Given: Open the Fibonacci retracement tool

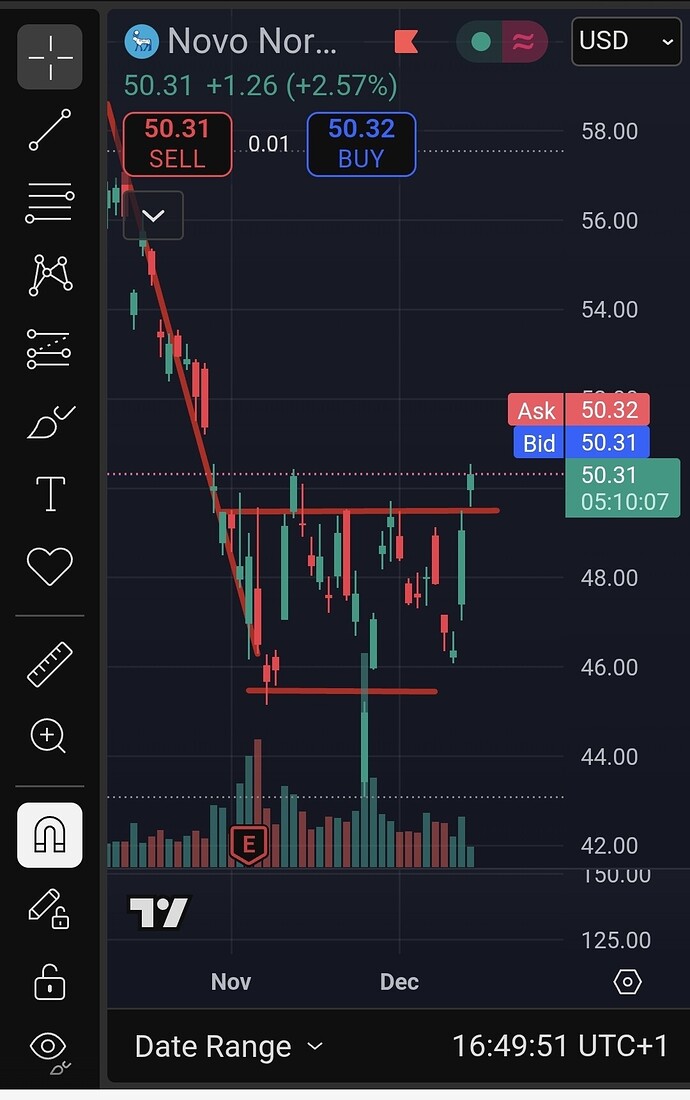Looking at the screenshot, I should (50, 203).
